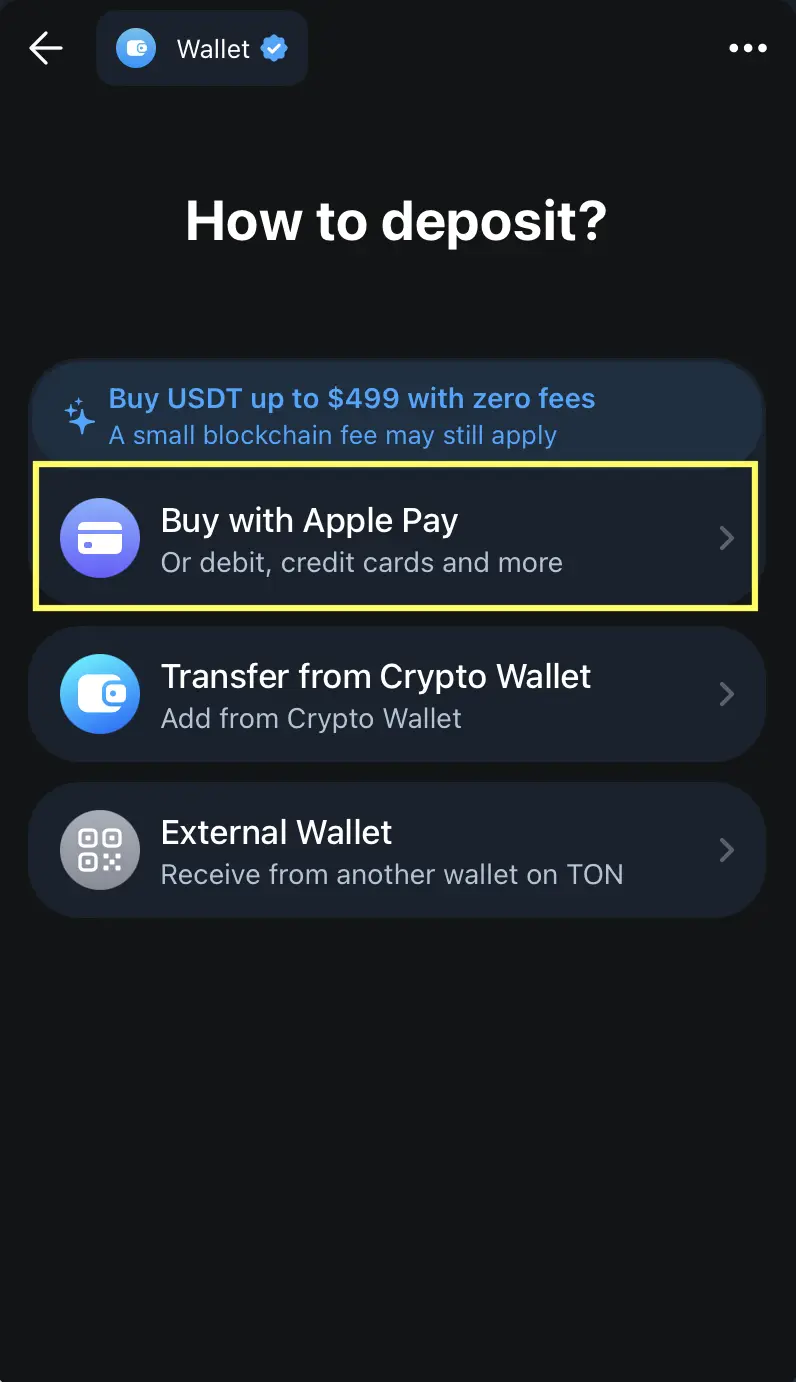The image size is (796, 1382).
Task: Tap the blue verified badge next to Wallet
Action: pyautogui.click(x=274, y=47)
